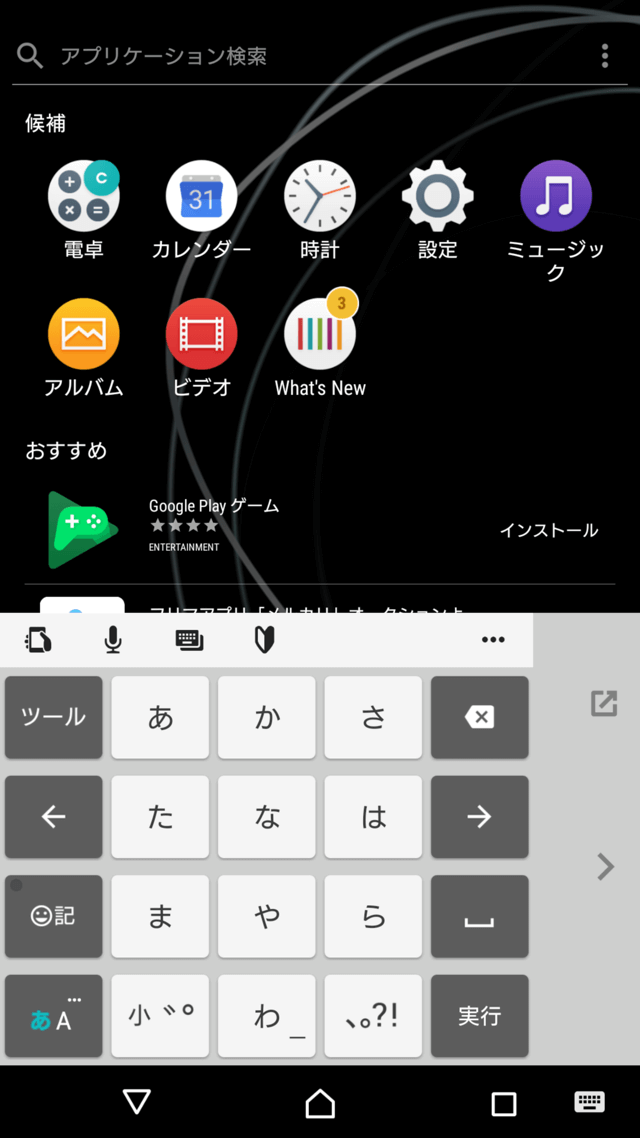Open the keyboard toolbar's more options dots
Screen dimensions: 640x1138
tap(493, 639)
